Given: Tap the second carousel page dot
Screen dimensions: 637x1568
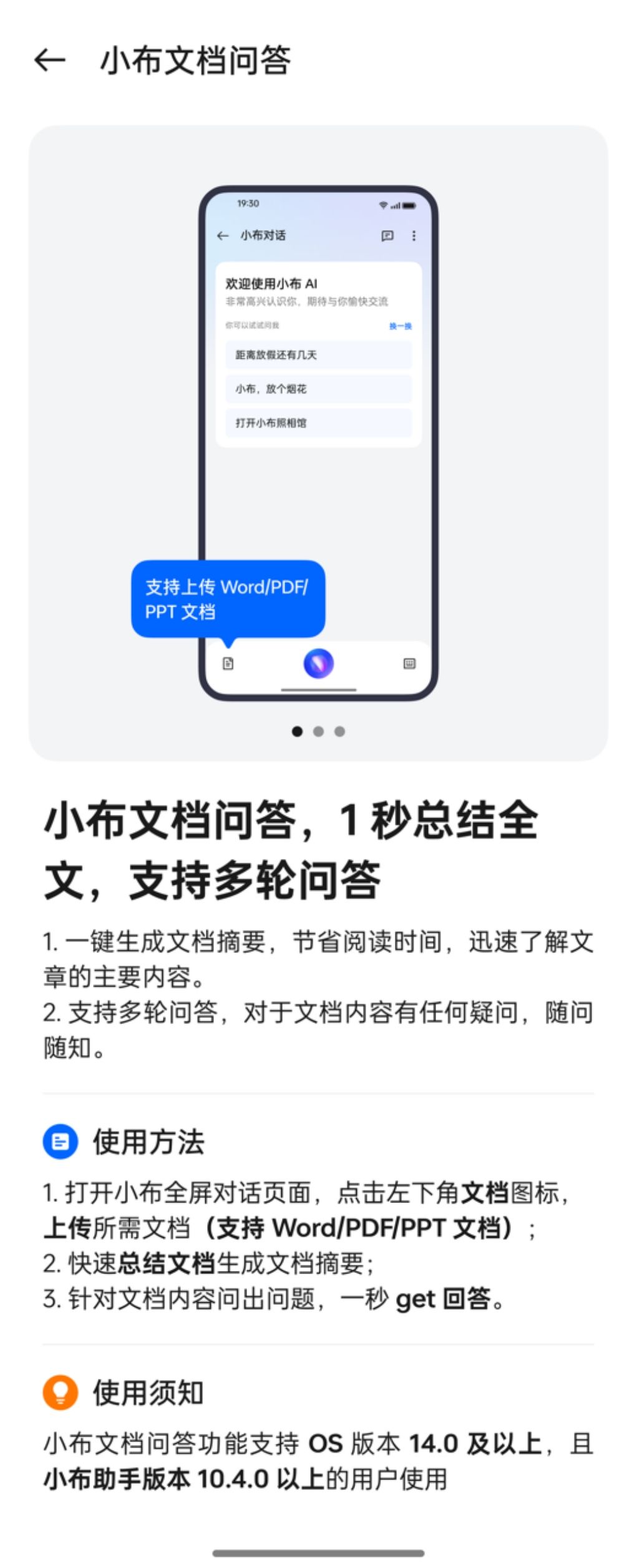Looking at the screenshot, I should (x=318, y=731).
